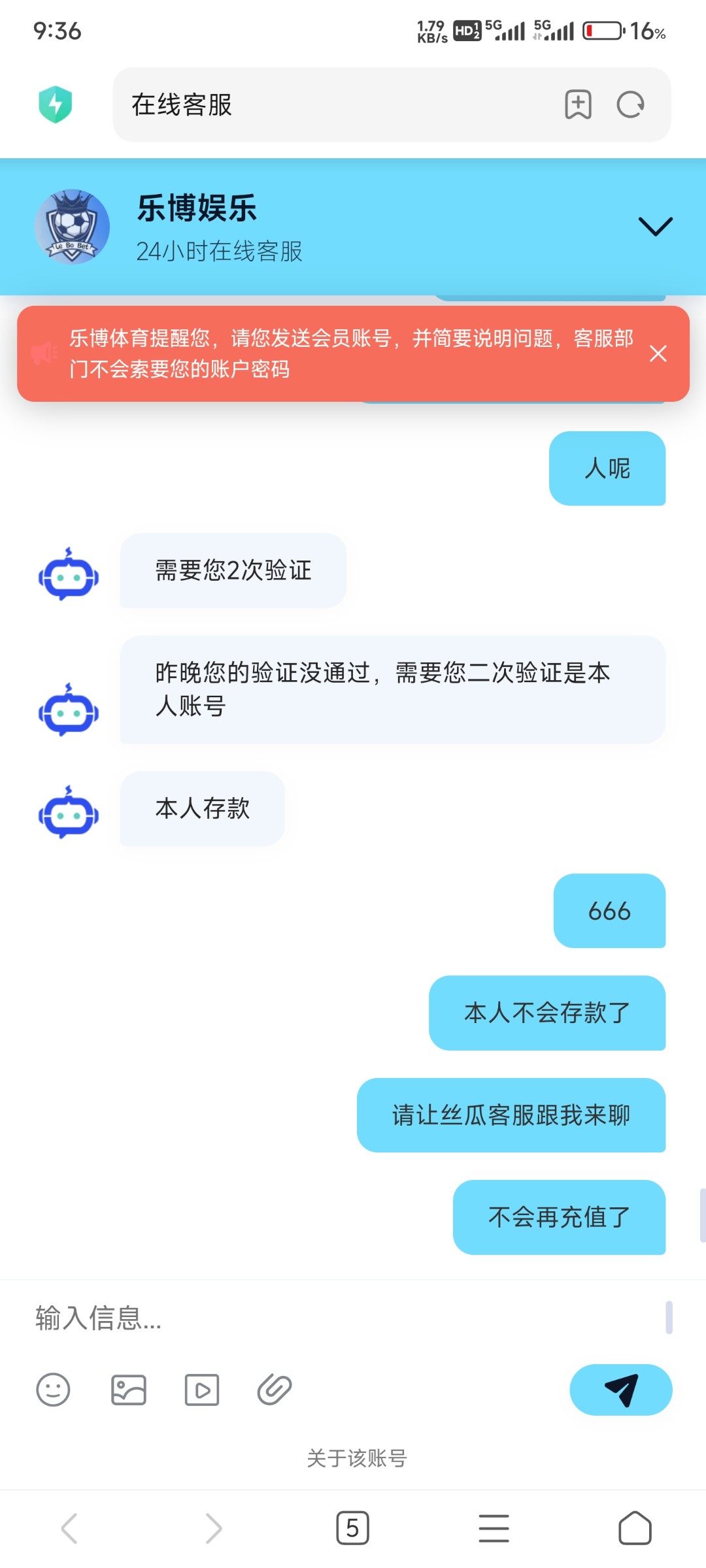Send the message with the paper plane

click(620, 1390)
